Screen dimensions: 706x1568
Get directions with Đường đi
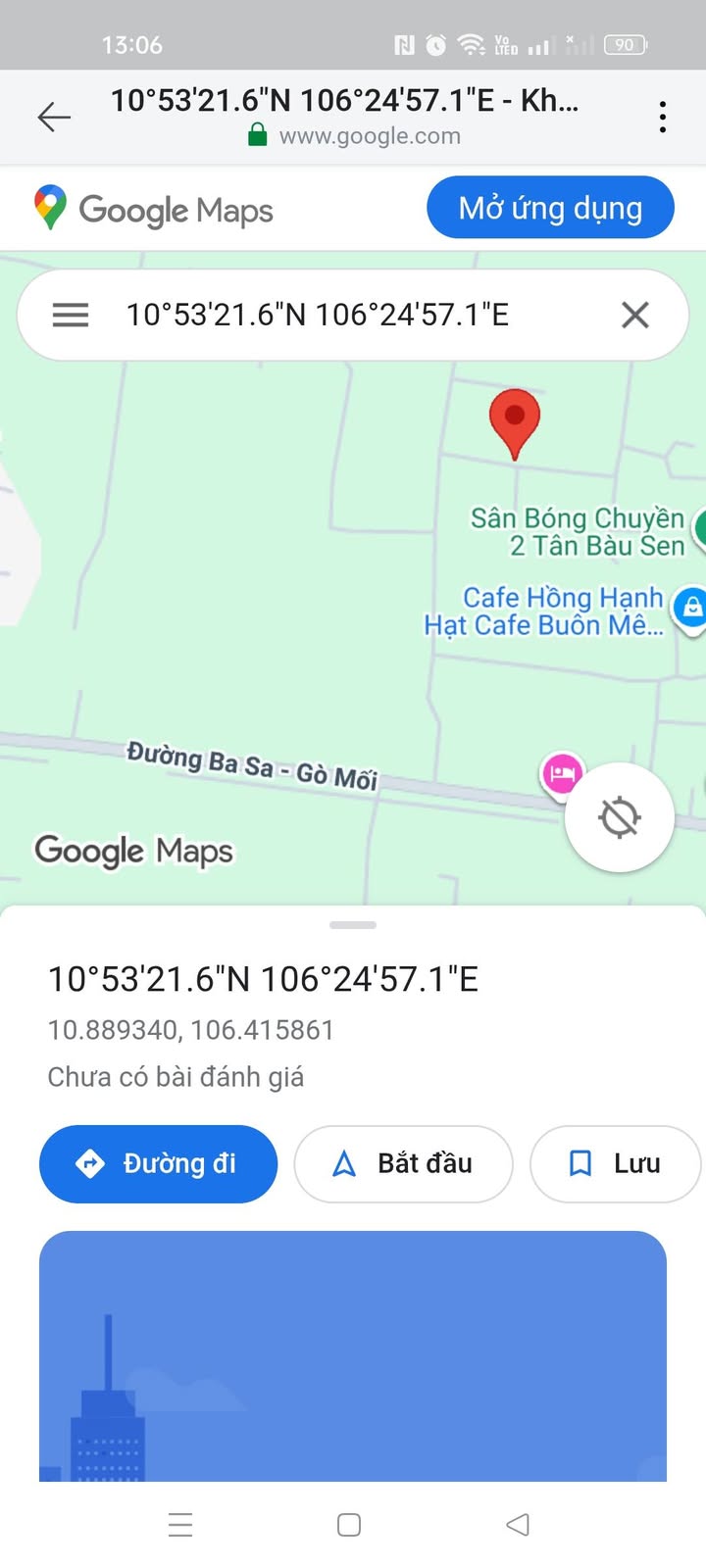[158, 1164]
